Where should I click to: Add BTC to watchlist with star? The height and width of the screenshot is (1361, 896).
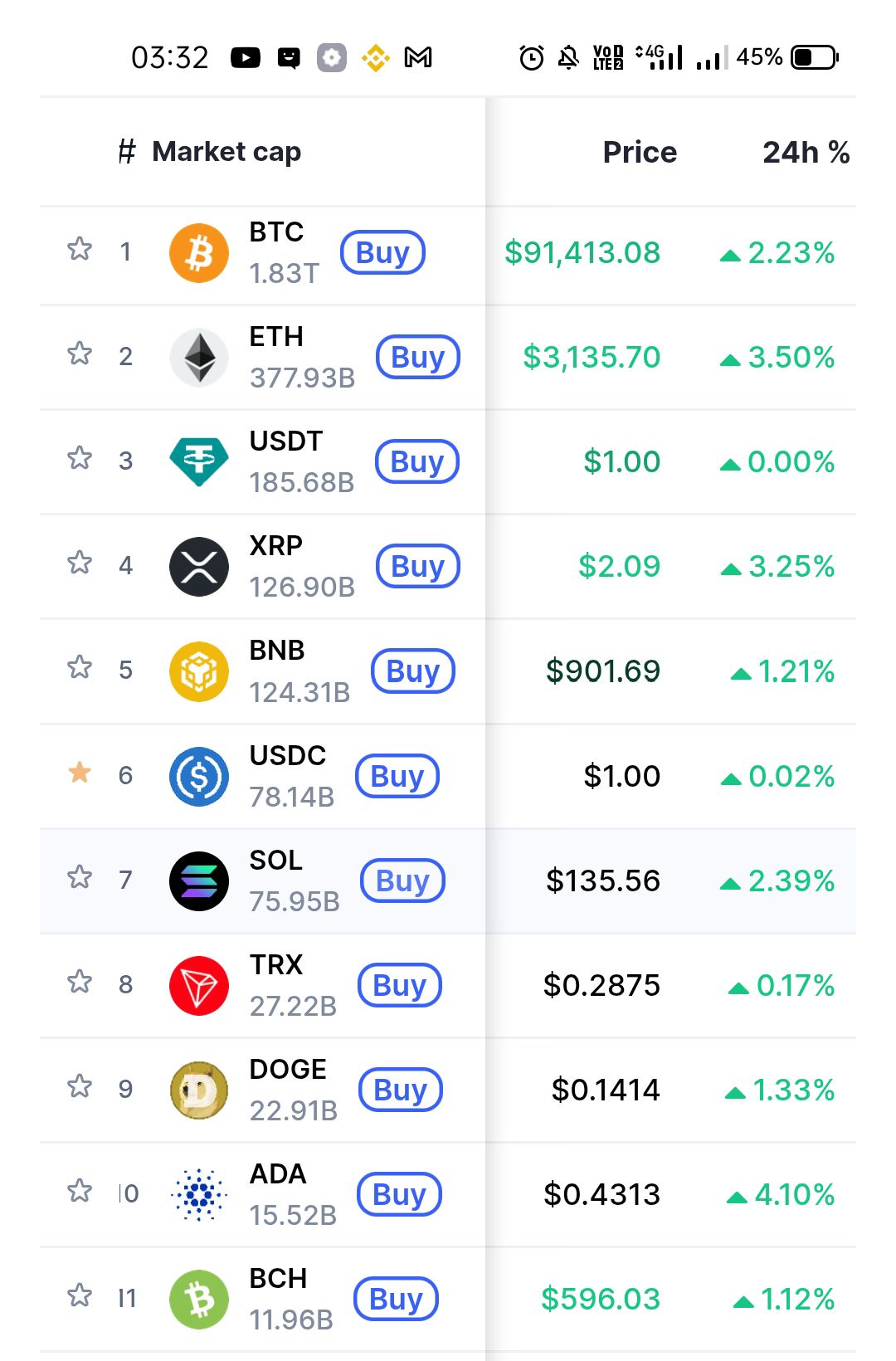(x=80, y=249)
